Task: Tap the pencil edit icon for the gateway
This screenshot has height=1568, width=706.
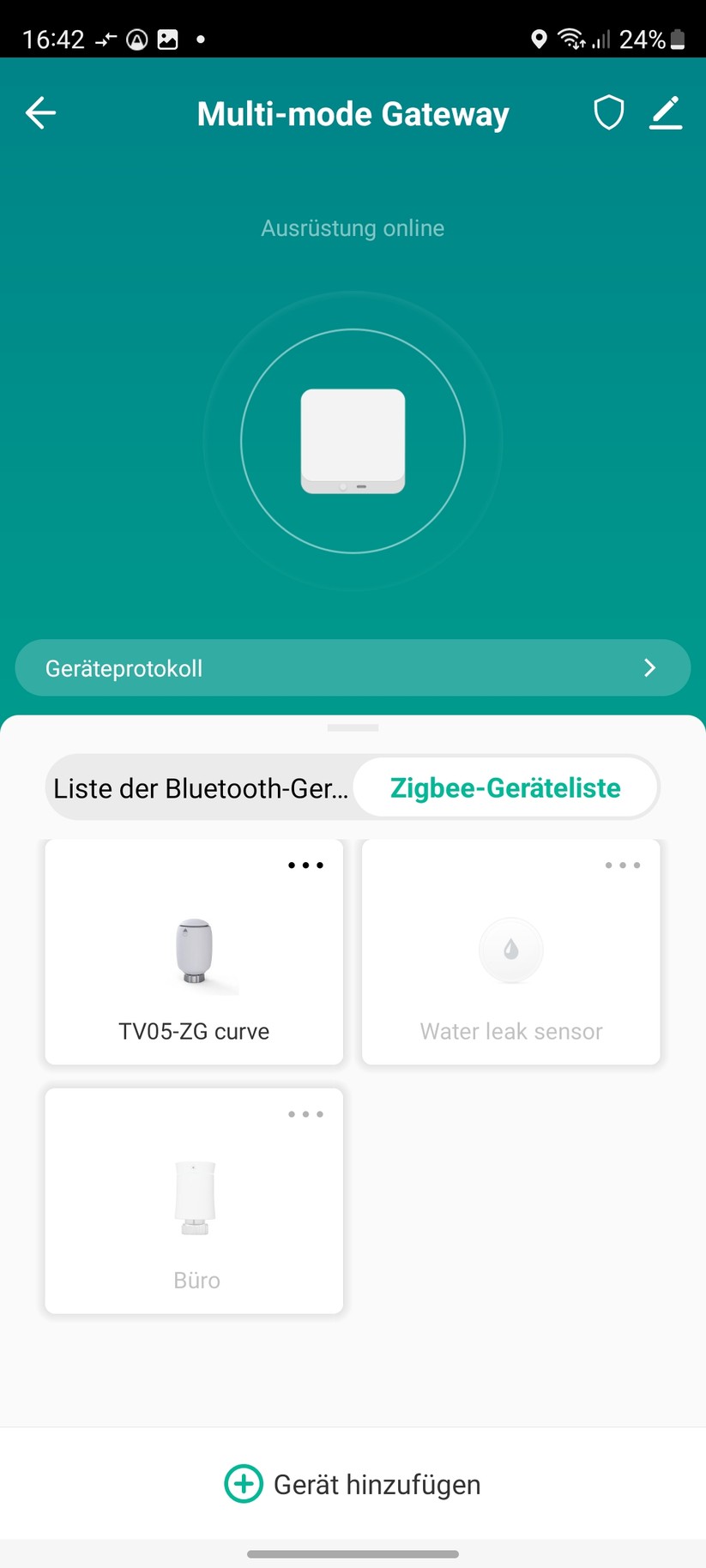Action: (x=667, y=112)
